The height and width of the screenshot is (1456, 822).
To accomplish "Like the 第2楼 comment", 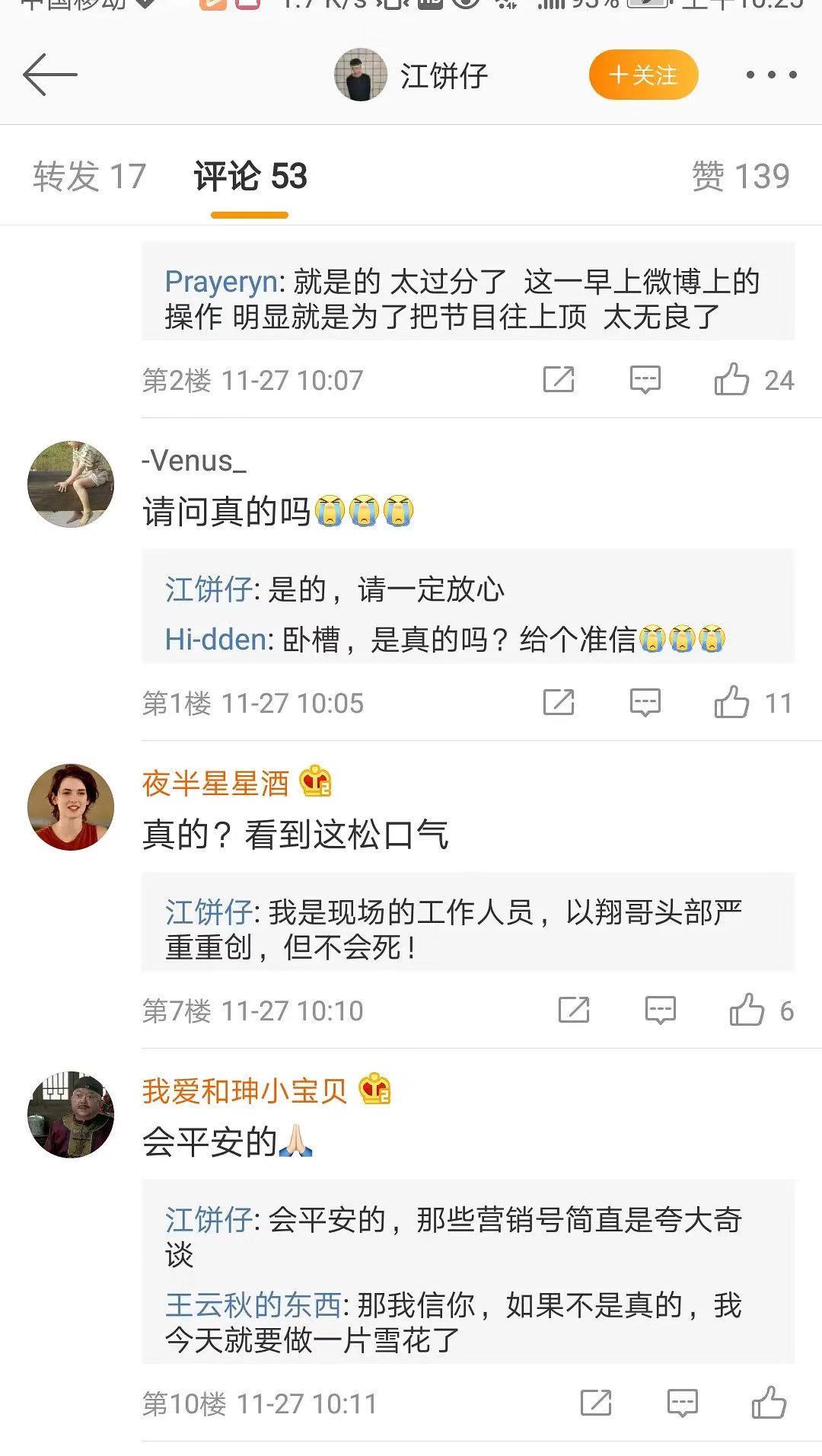I will pos(731,379).
